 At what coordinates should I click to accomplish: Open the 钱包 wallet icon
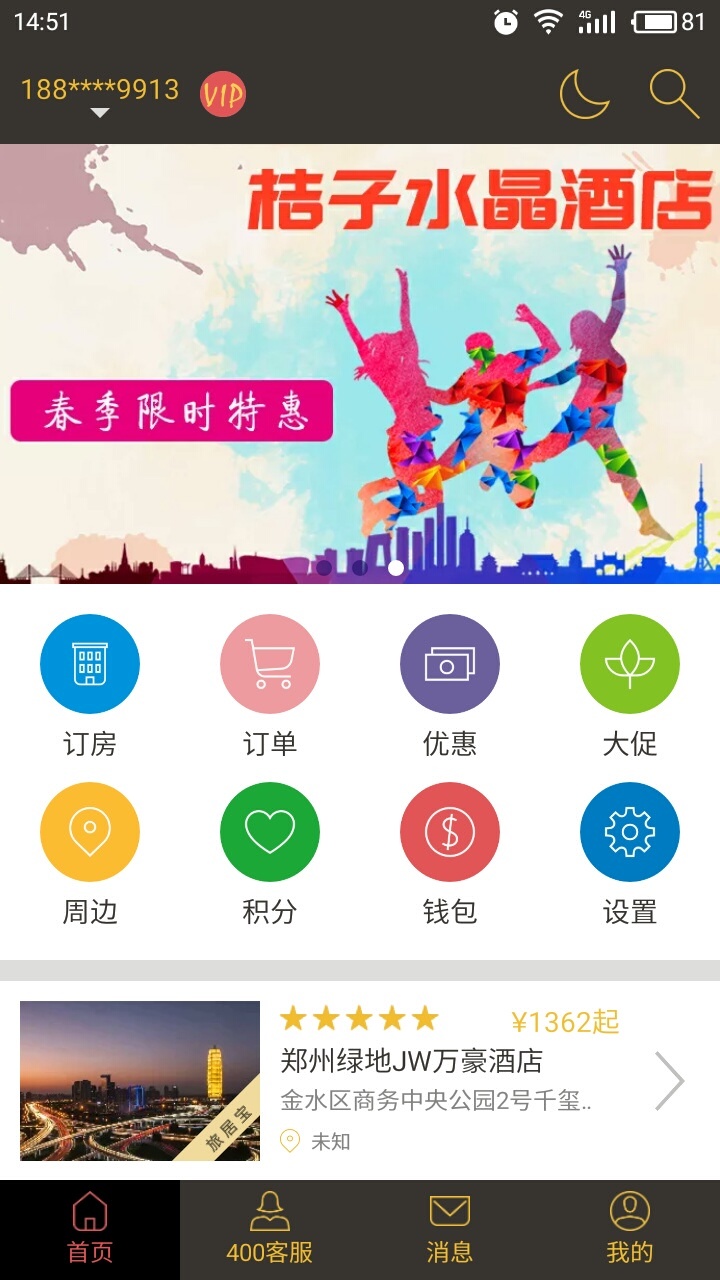[x=449, y=831]
